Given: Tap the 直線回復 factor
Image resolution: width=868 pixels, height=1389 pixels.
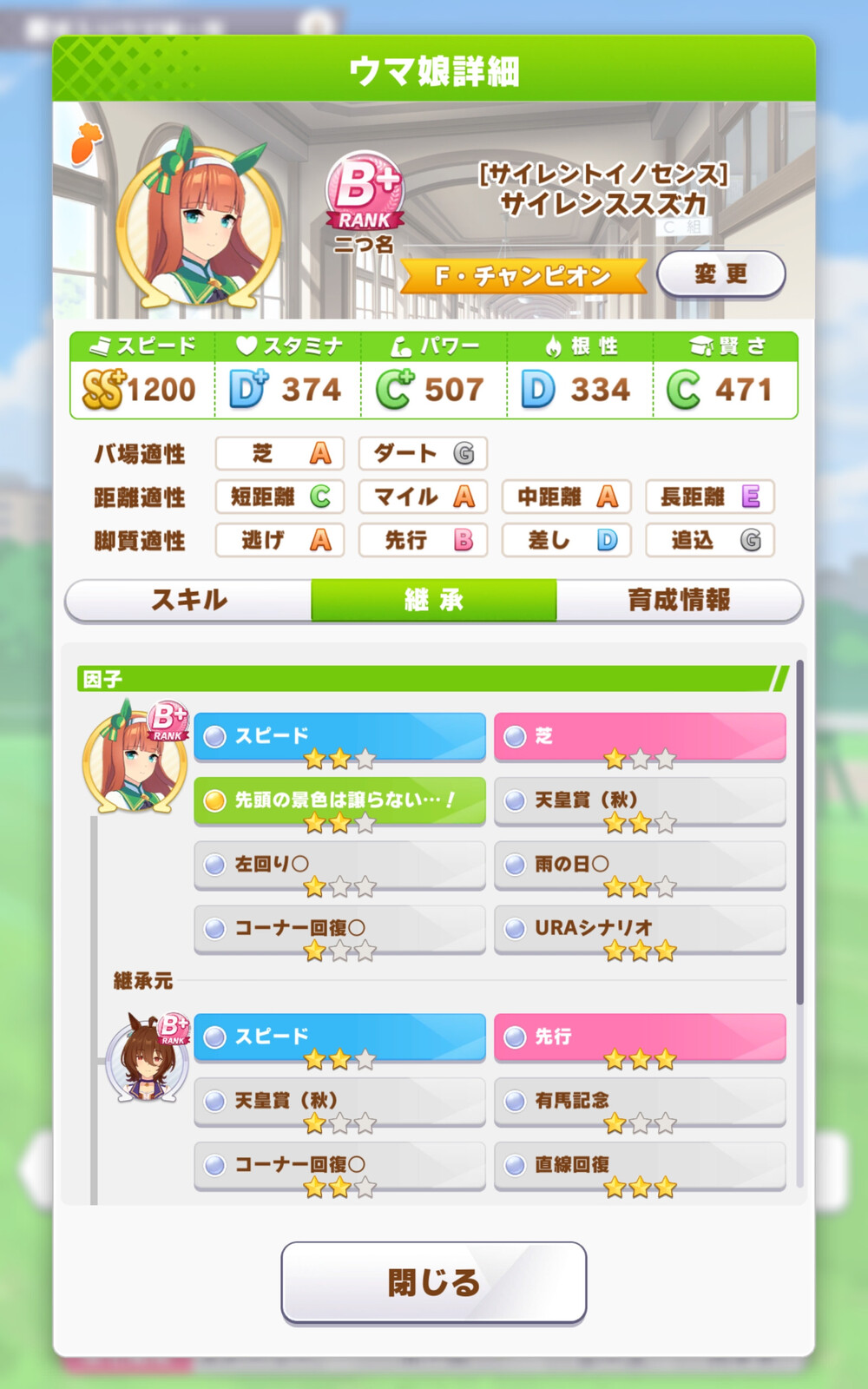Looking at the screenshot, I should point(640,1165).
